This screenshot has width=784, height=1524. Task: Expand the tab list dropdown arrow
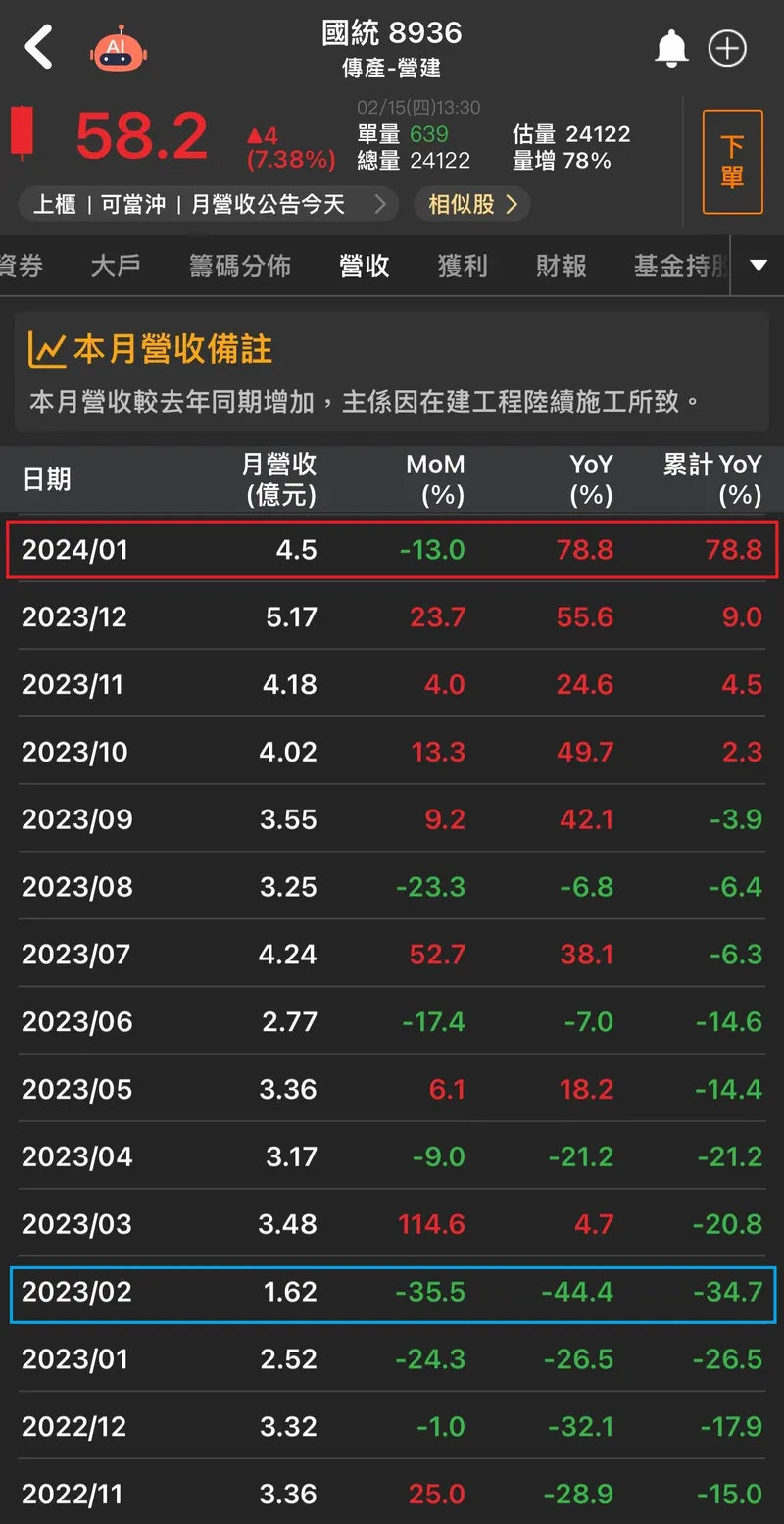coord(759,266)
